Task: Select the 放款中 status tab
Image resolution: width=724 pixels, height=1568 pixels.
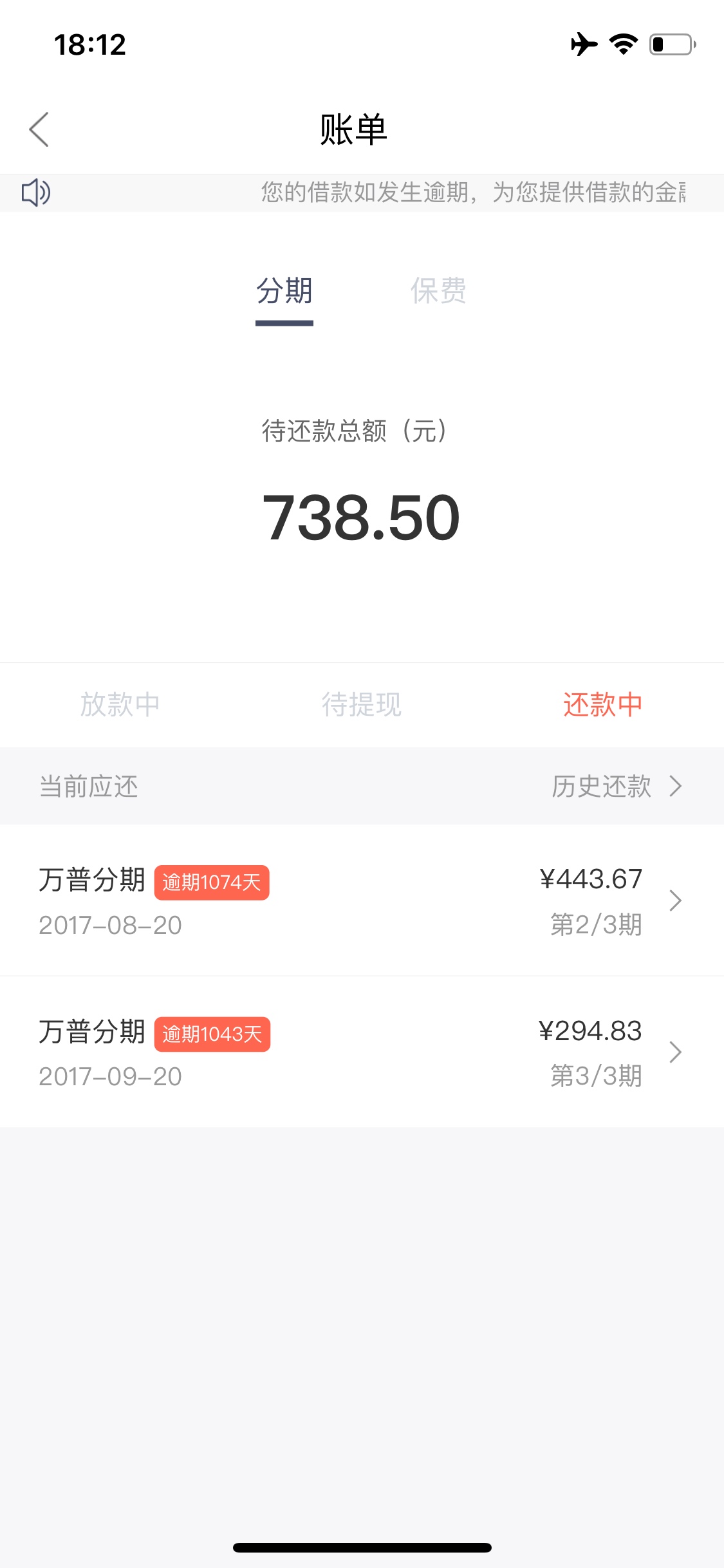Action: [x=120, y=704]
